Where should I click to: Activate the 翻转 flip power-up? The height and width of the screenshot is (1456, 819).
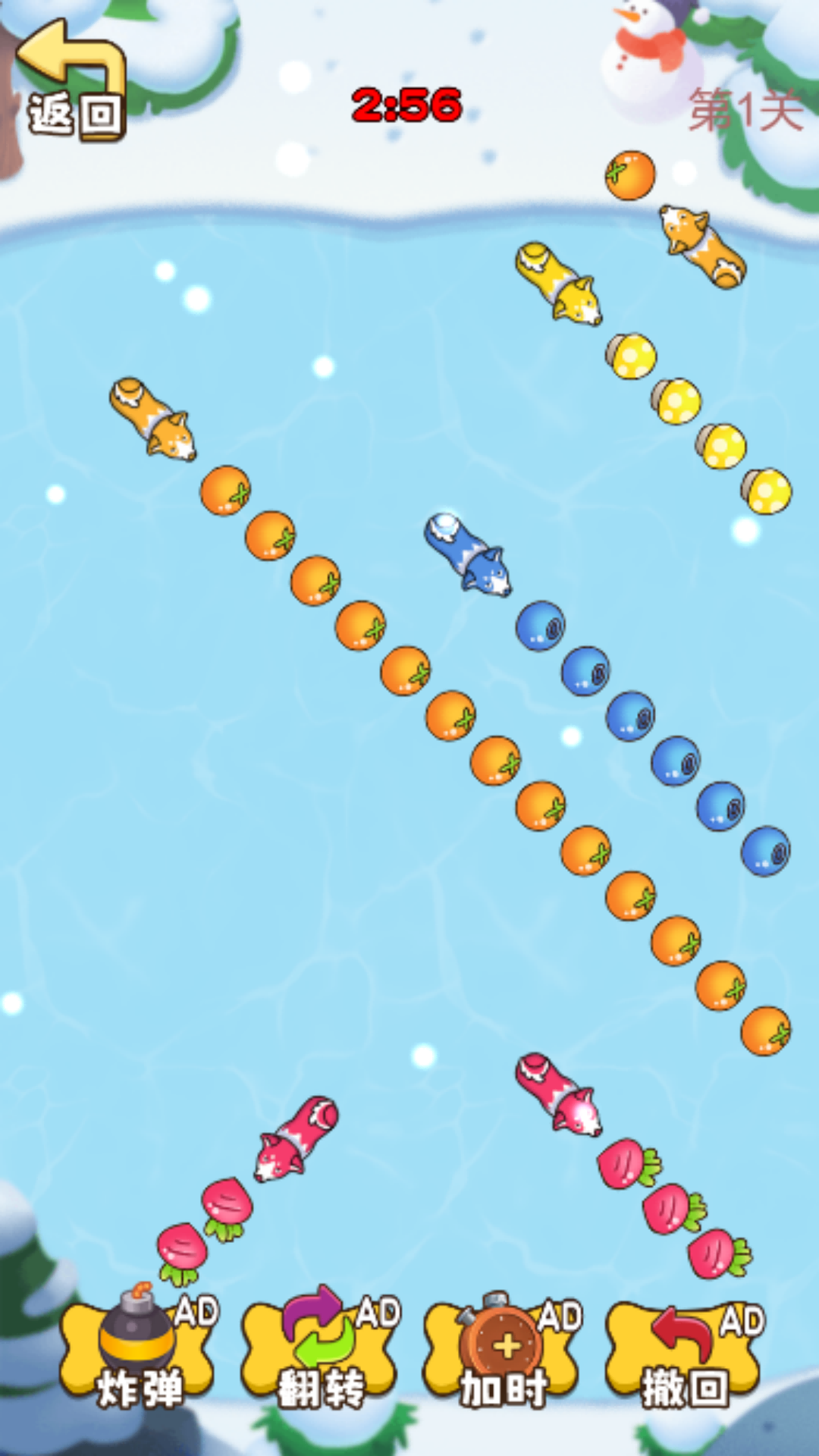point(319,1351)
